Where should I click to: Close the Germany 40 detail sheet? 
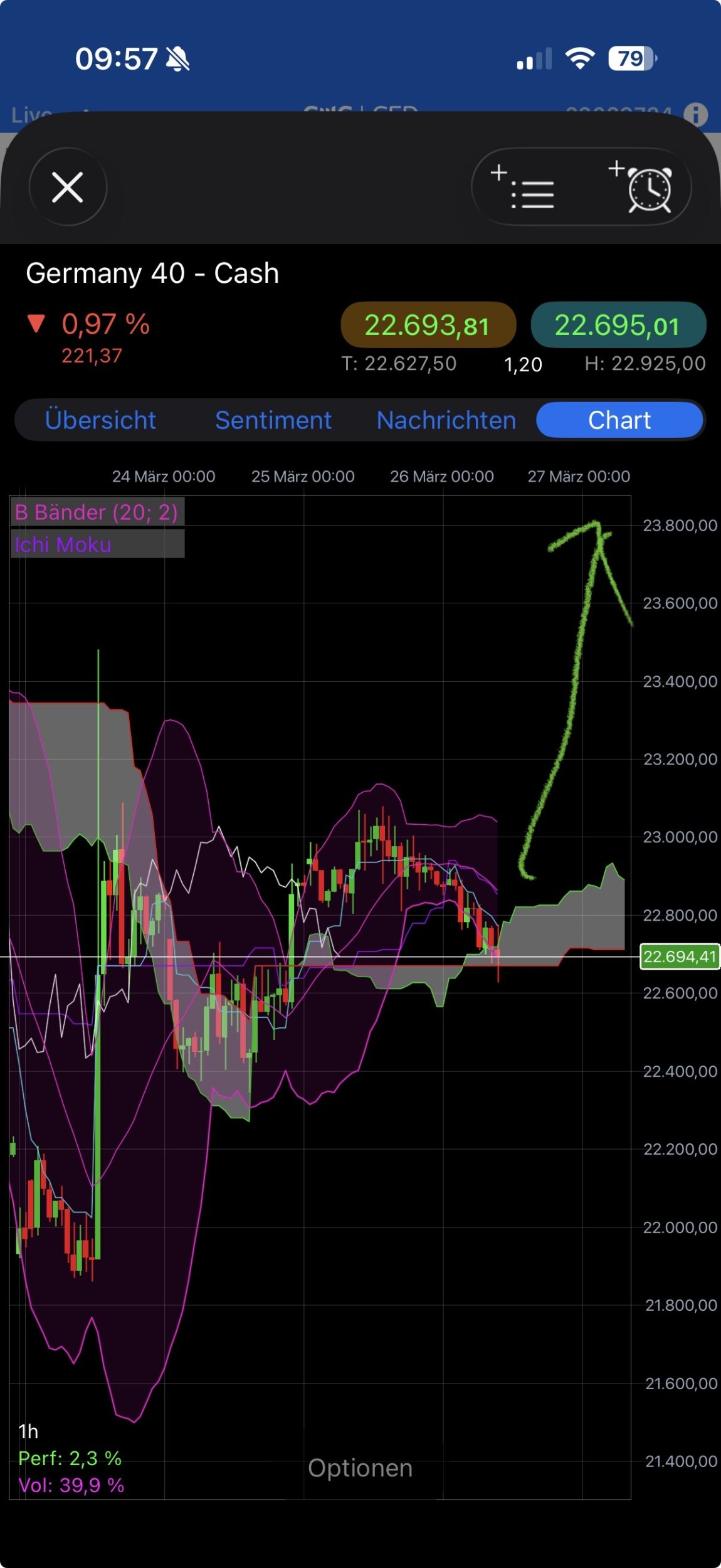68,188
